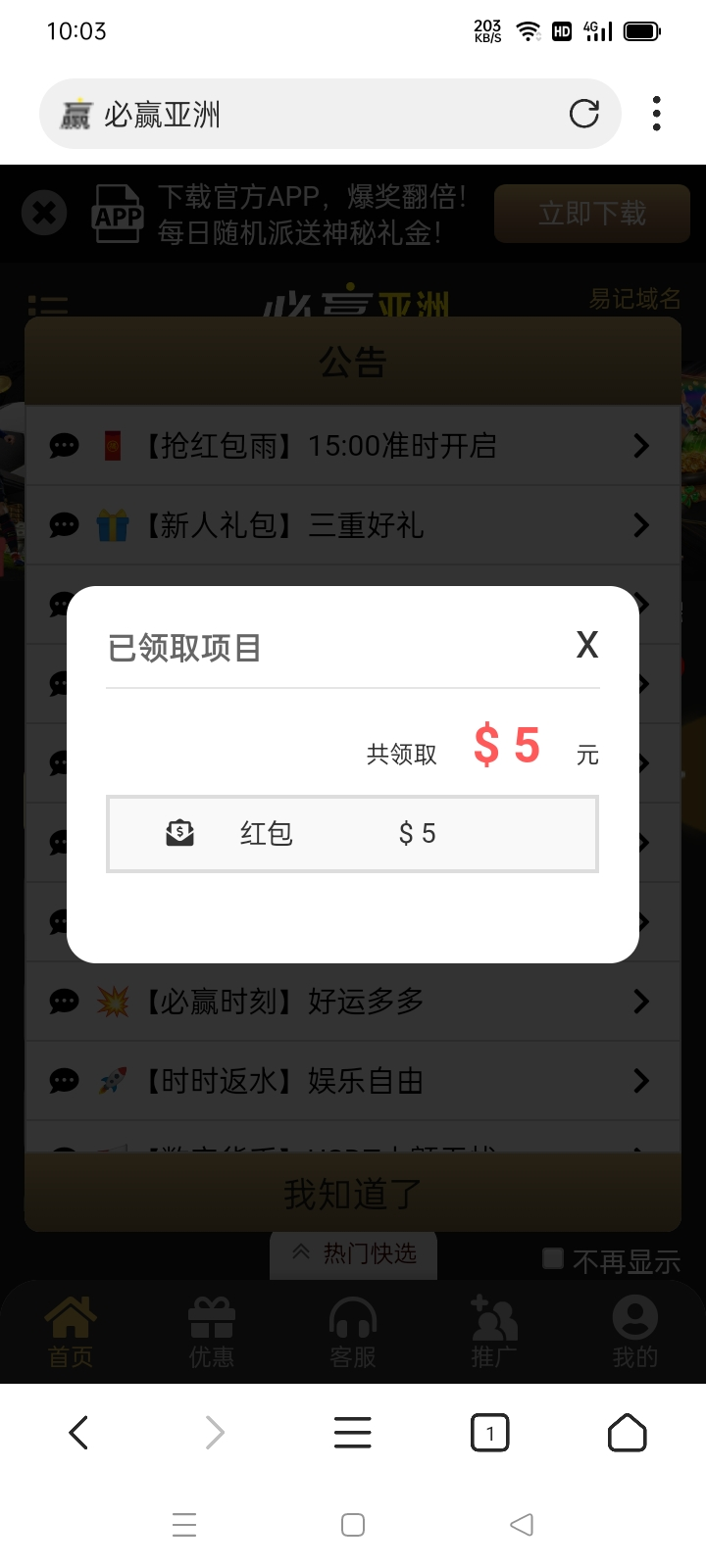Viewport: 706px width, 1568px height.
Task: Tap 立即下载 to download the app
Action: pos(591,213)
